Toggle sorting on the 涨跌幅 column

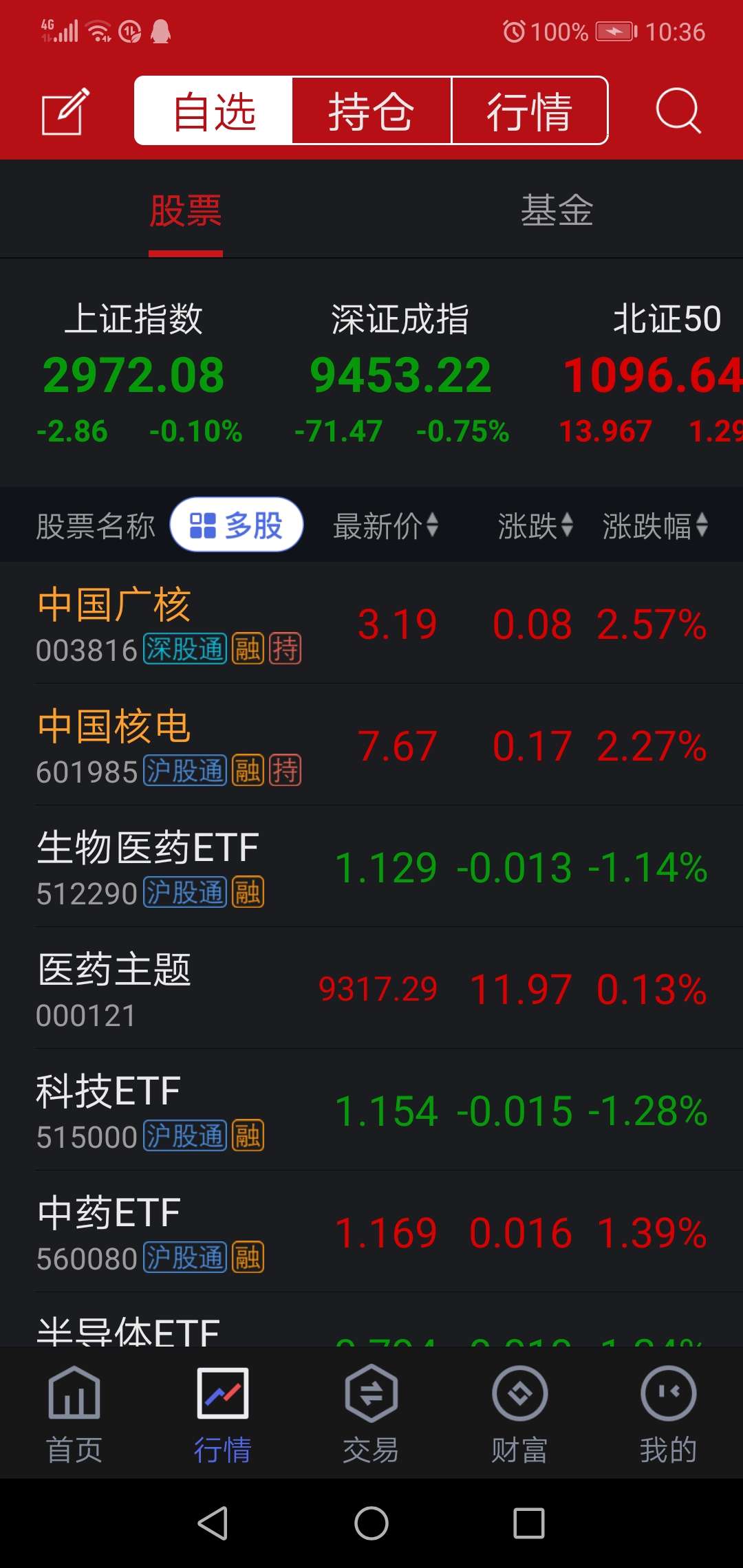tap(652, 525)
